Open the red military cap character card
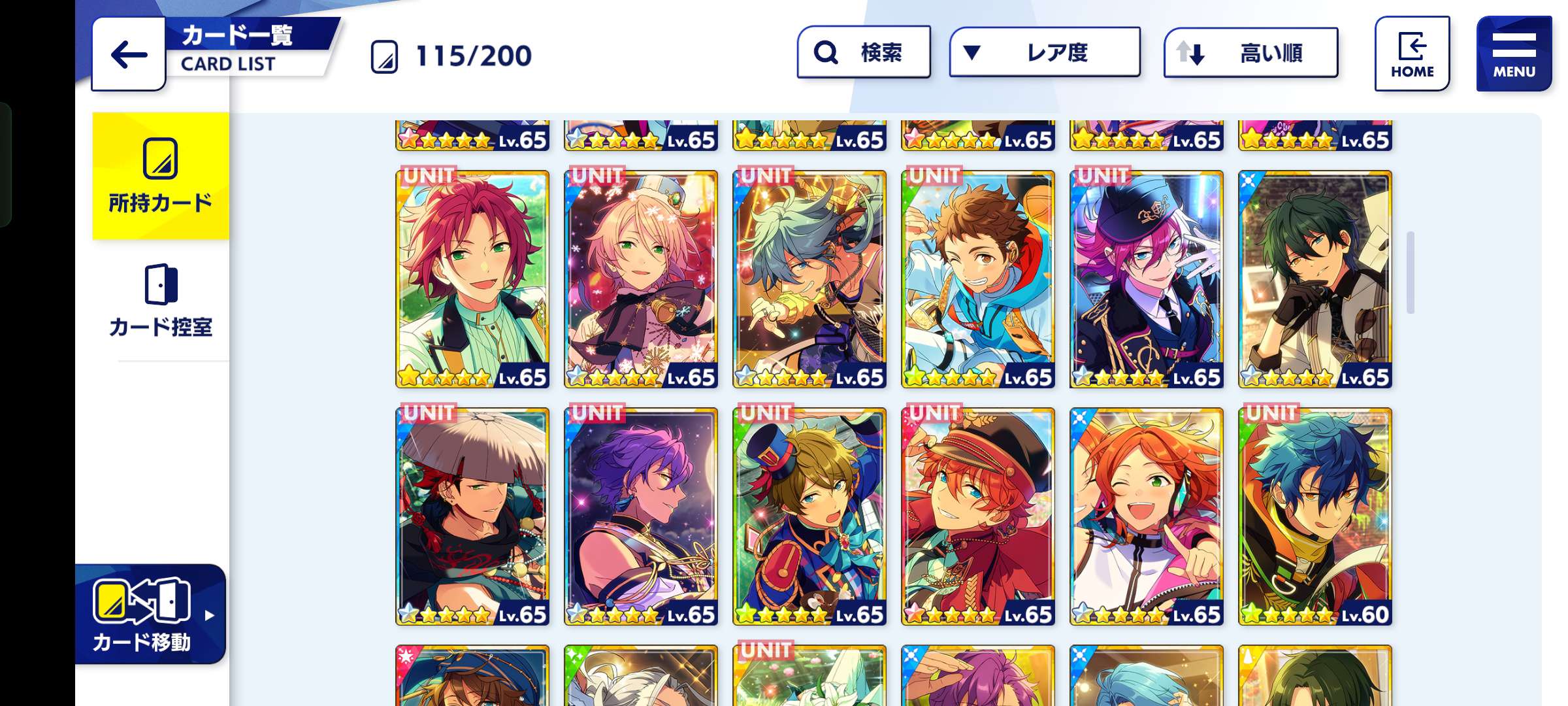 tap(978, 516)
